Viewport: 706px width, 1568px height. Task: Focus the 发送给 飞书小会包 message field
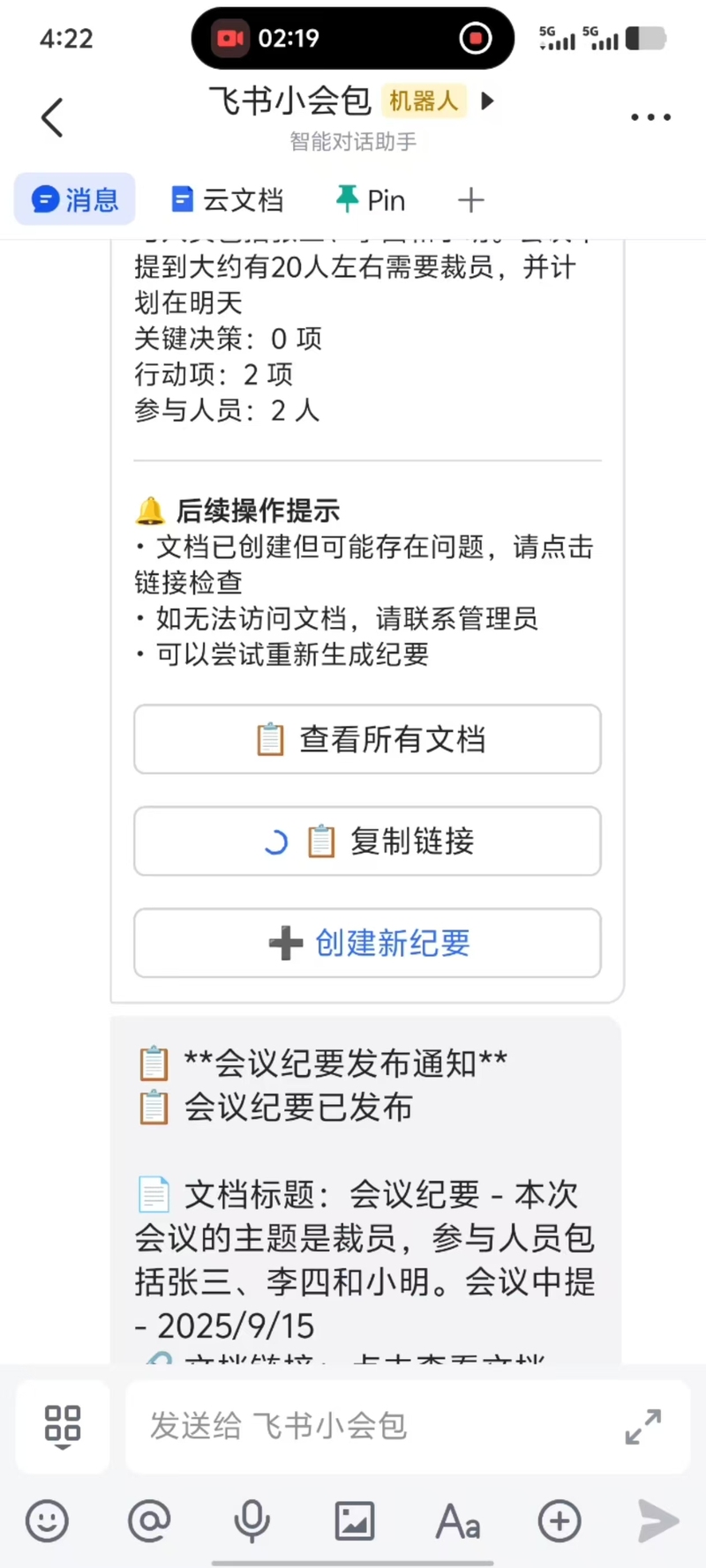371,1426
